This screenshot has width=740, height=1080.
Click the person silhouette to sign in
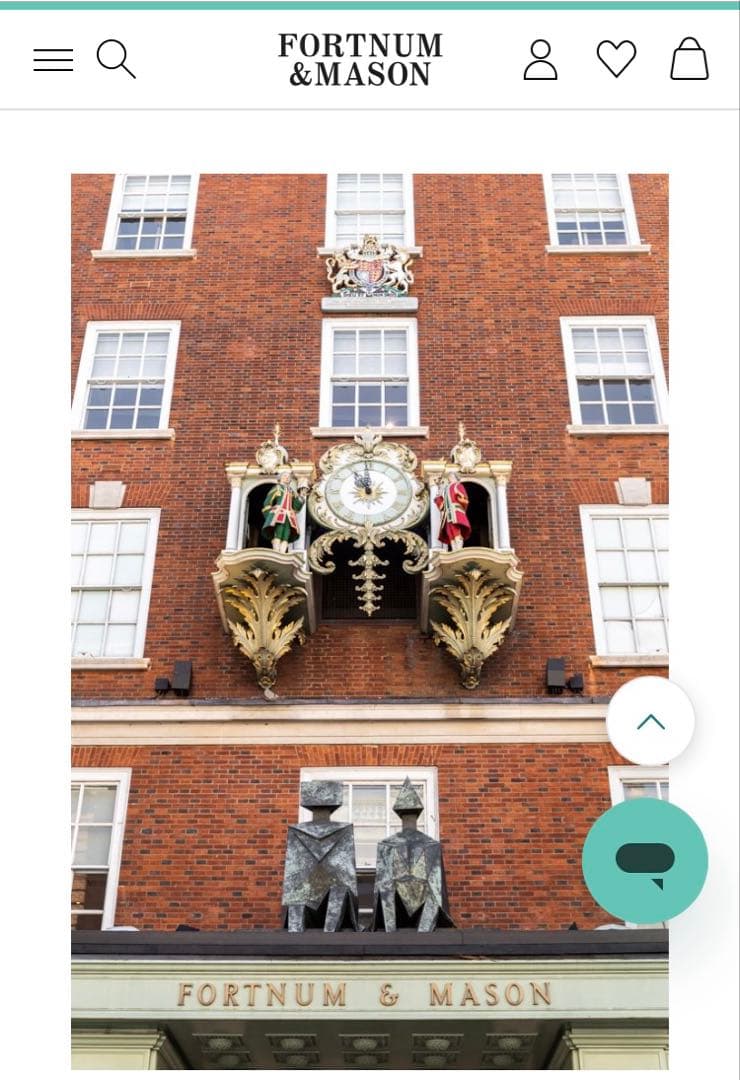point(541,60)
